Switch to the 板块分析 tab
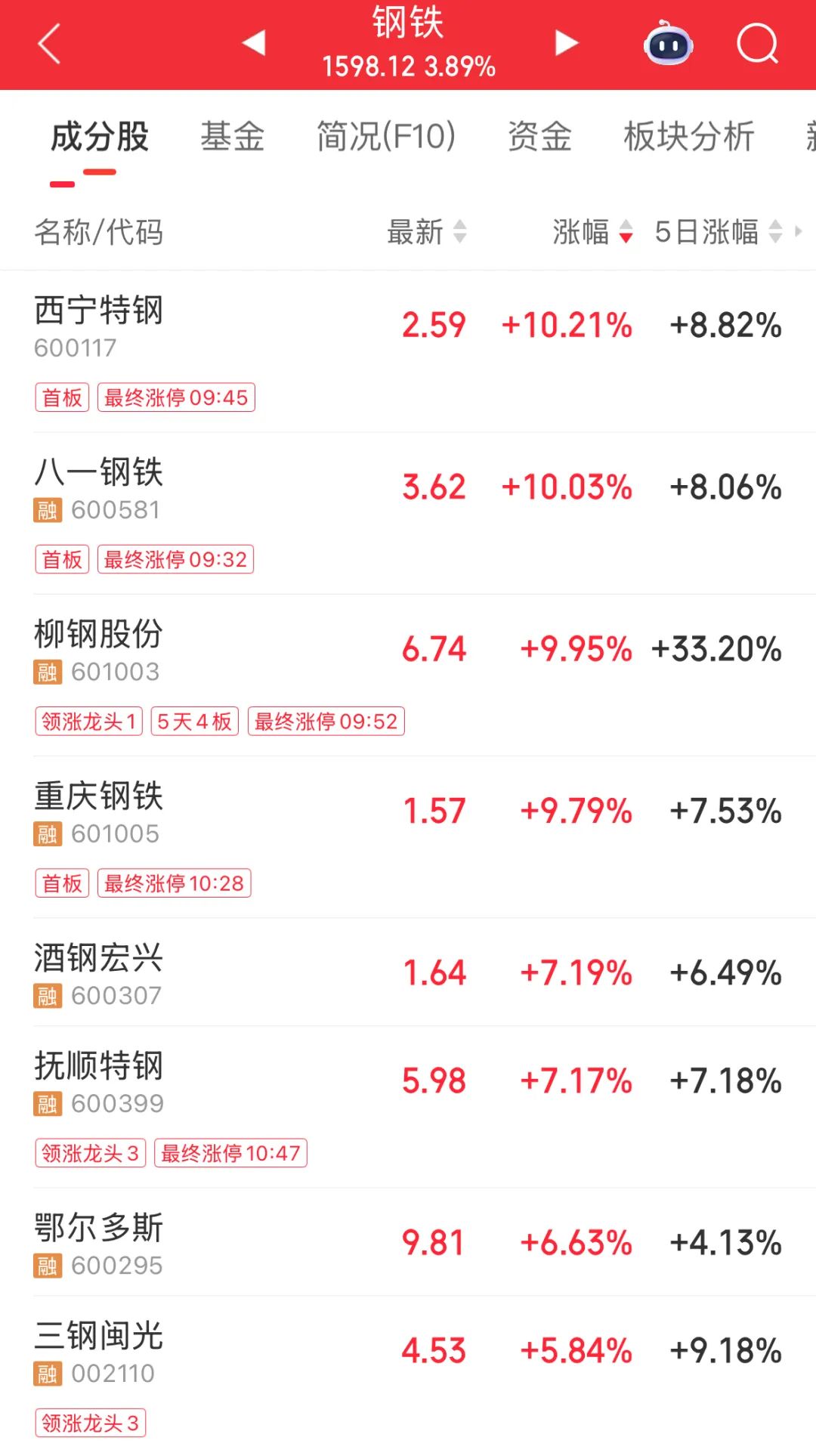The width and height of the screenshot is (816, 1456). pyautogui.click(x=688, y=137)
